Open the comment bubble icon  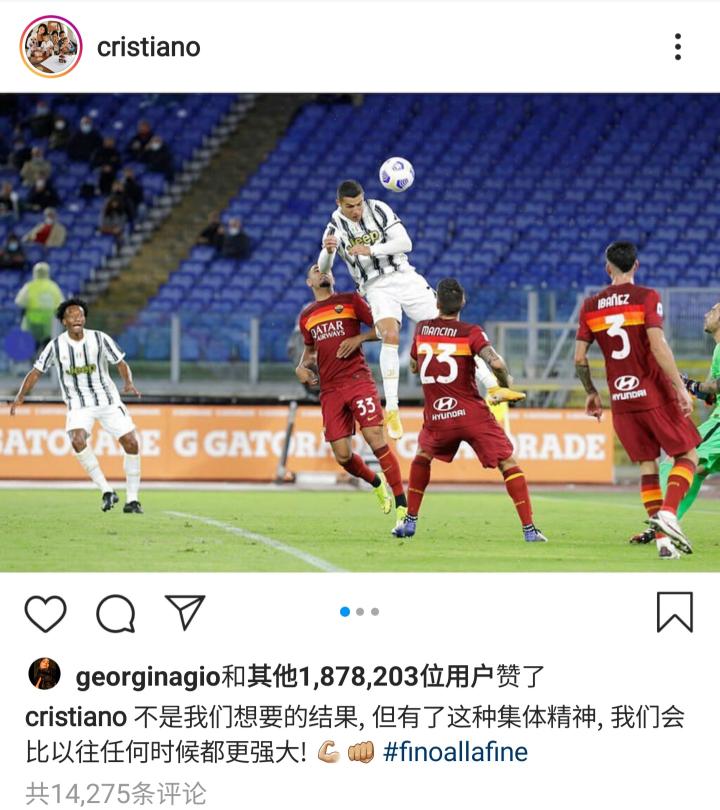pyautogui.click(x=115, y=613)
